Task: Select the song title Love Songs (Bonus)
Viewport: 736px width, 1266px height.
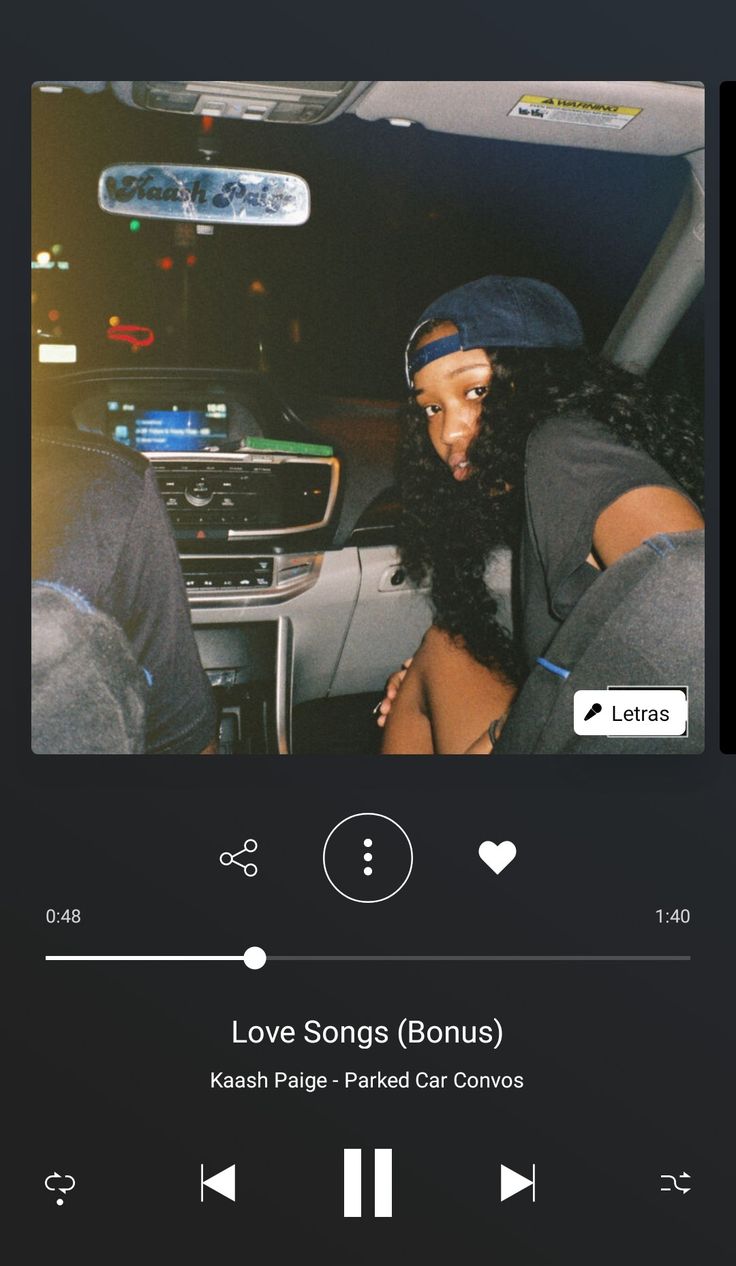Action: click(368, 1032)
